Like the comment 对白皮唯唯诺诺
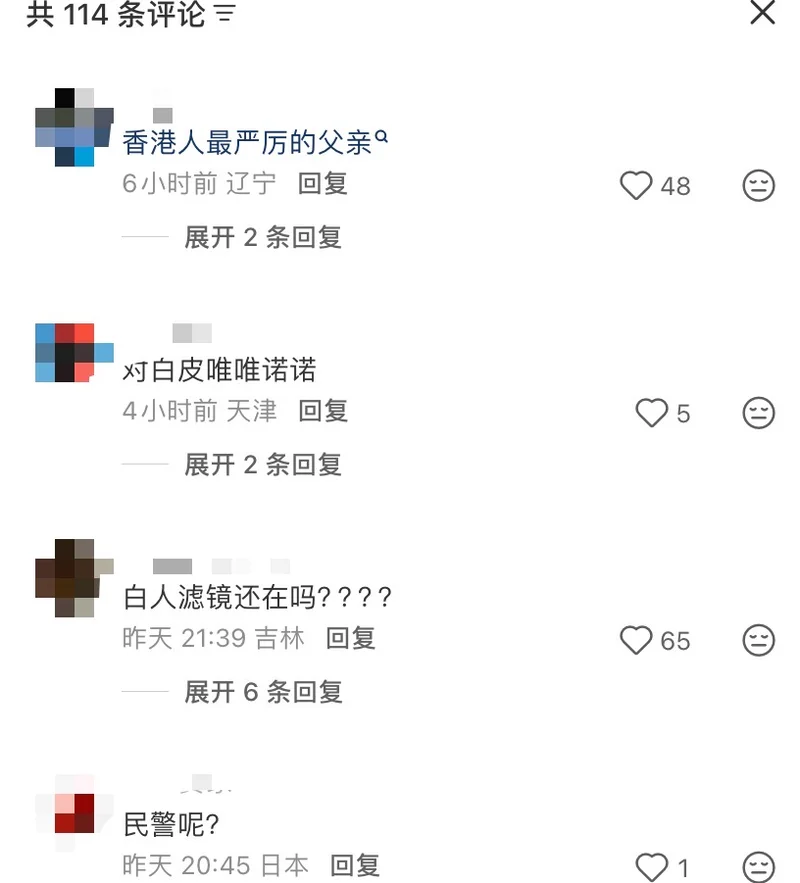This screenshot has width=800, height=883. 652,413
